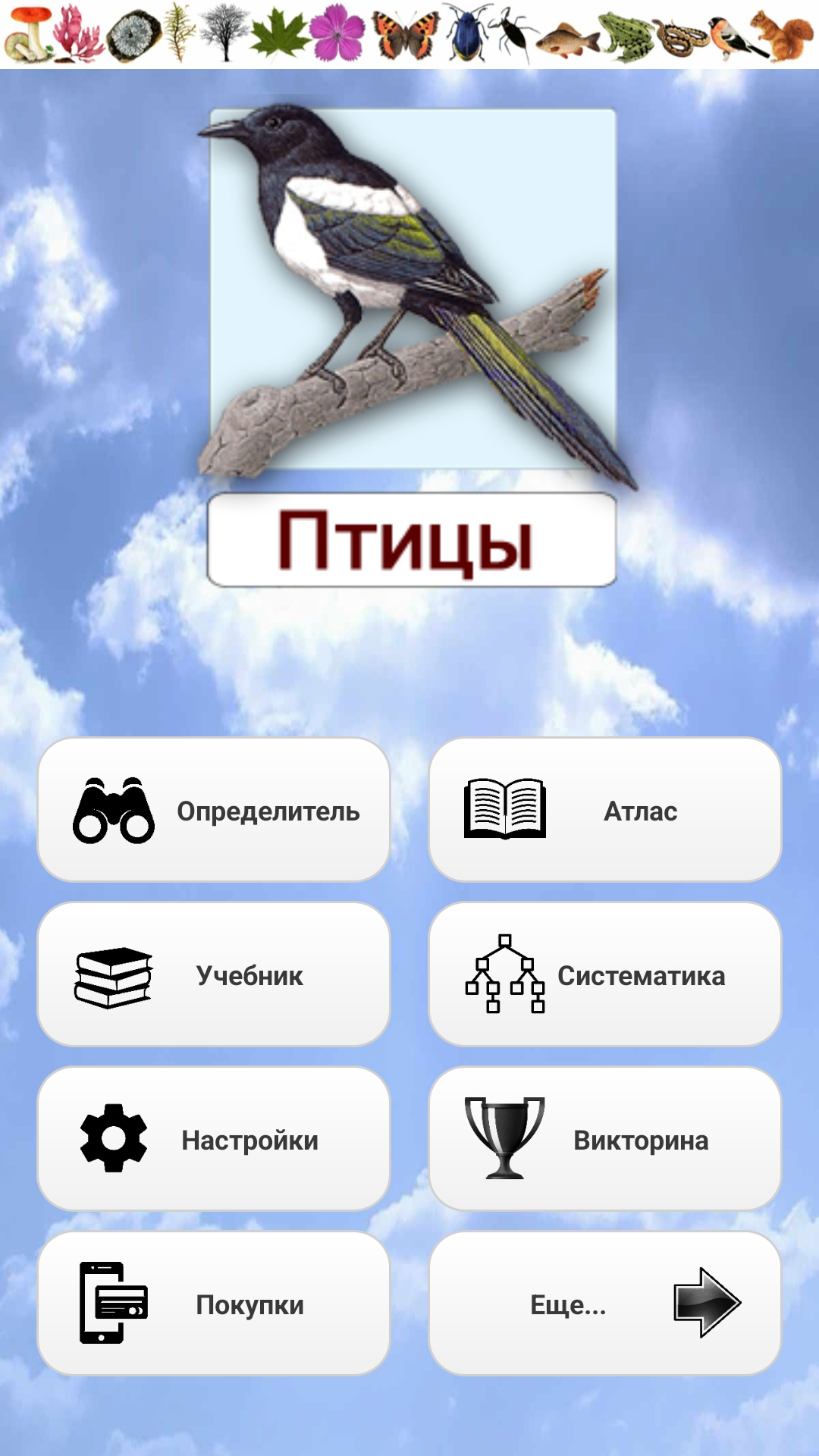Open the Определитель bird identifier
The width and height of the screenshot is (819, 1456).
point(214,810)
